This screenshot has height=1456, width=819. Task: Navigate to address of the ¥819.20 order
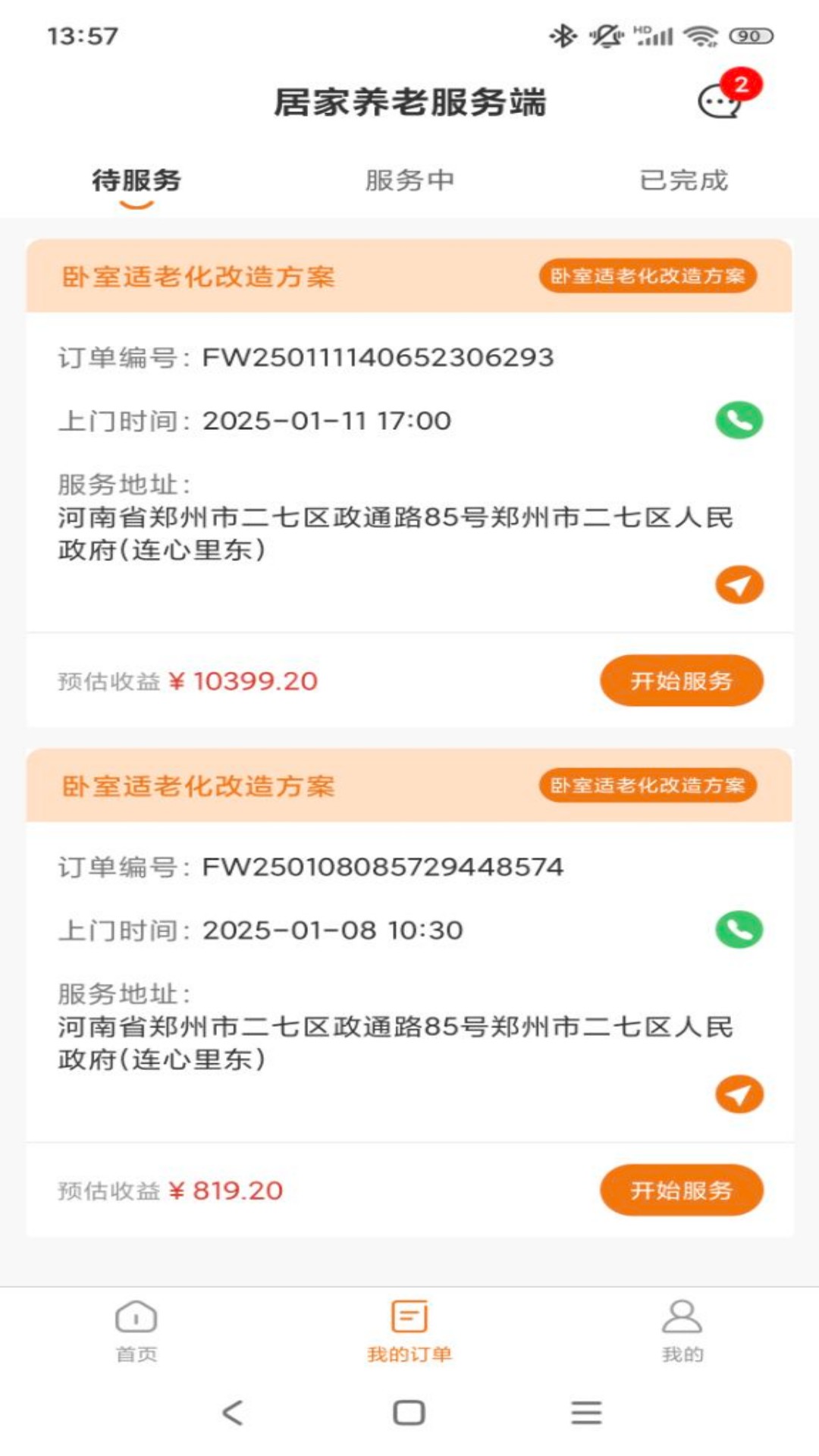point(739,1094)
